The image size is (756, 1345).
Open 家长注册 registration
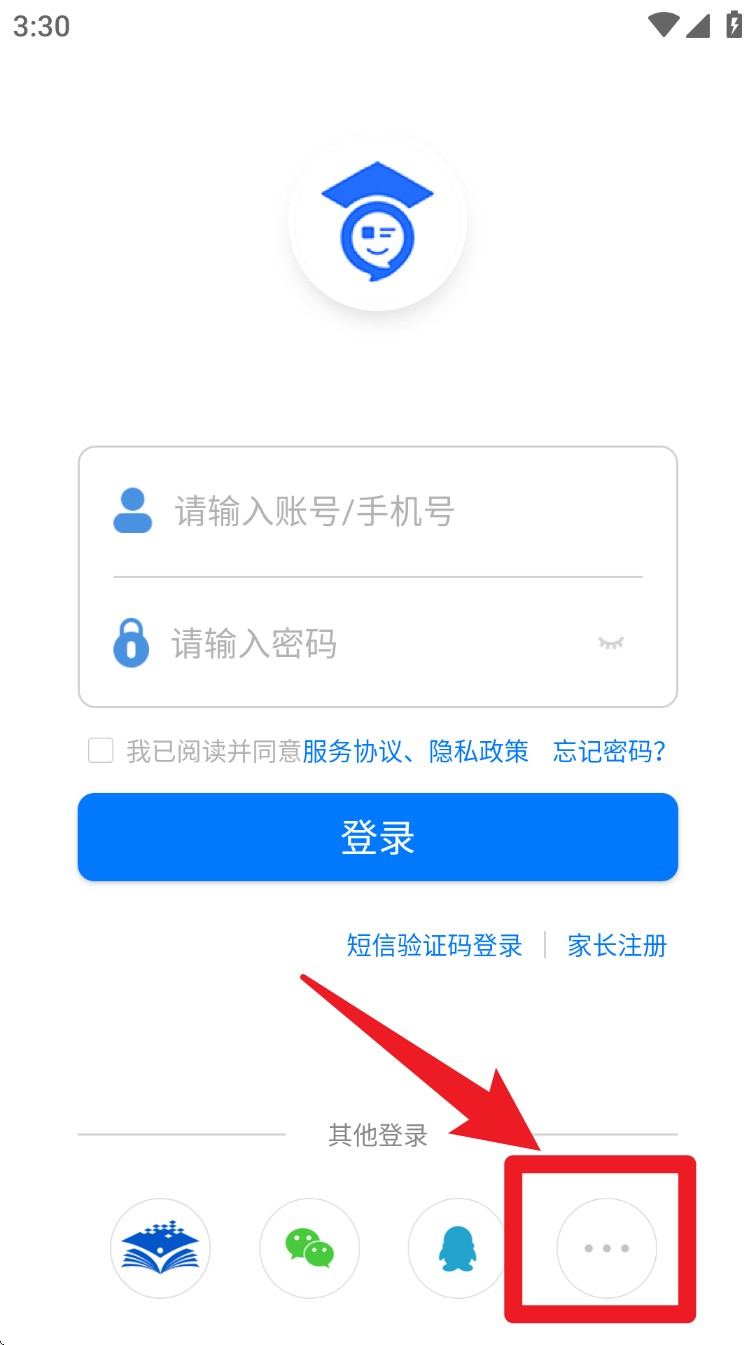(617, 945)
